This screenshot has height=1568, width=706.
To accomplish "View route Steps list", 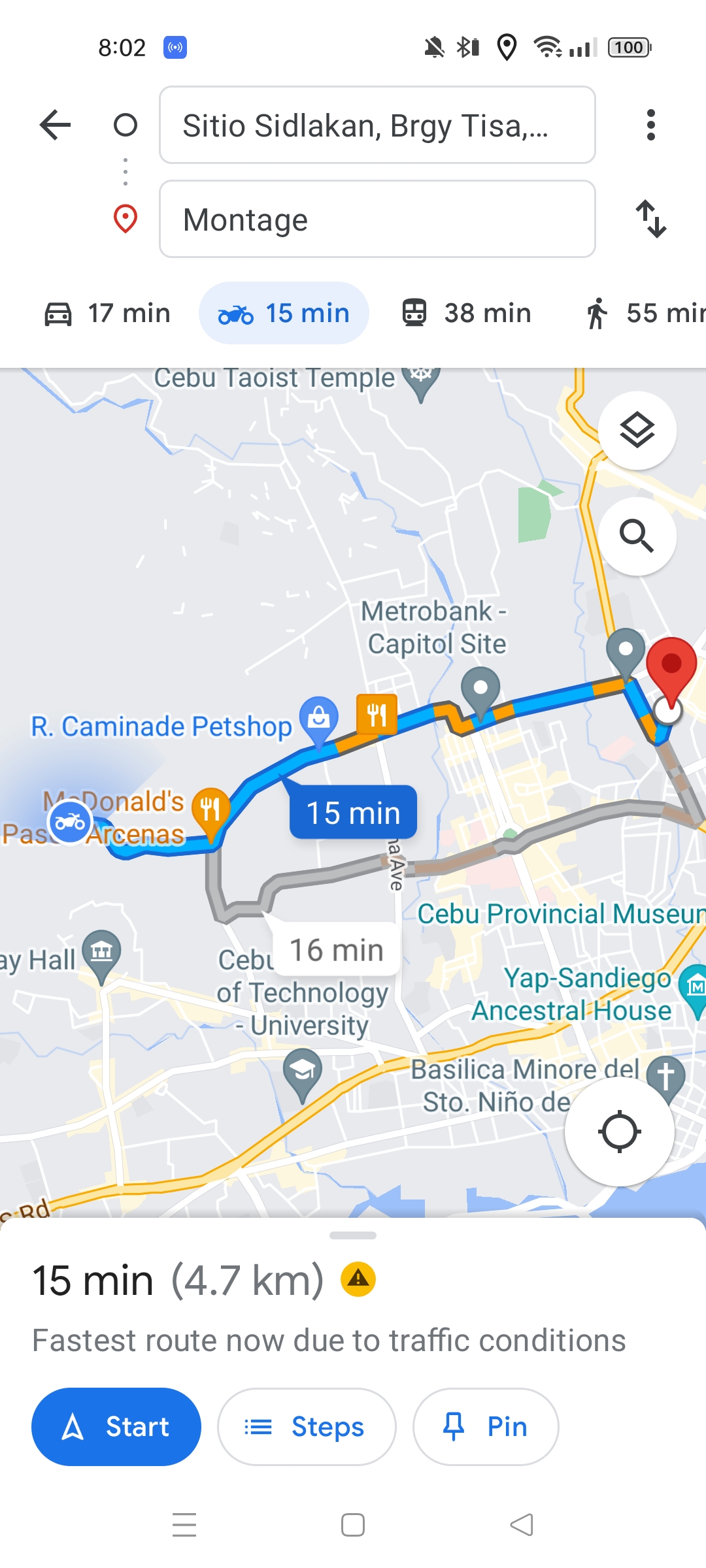I will click(x=307, y=1426).
